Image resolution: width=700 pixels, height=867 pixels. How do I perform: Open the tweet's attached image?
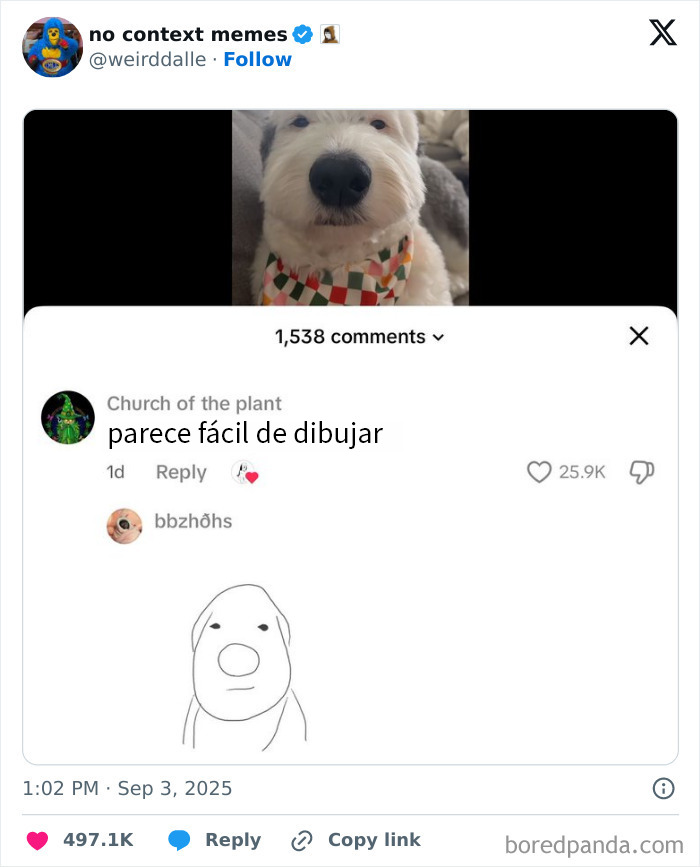point(350,435)
